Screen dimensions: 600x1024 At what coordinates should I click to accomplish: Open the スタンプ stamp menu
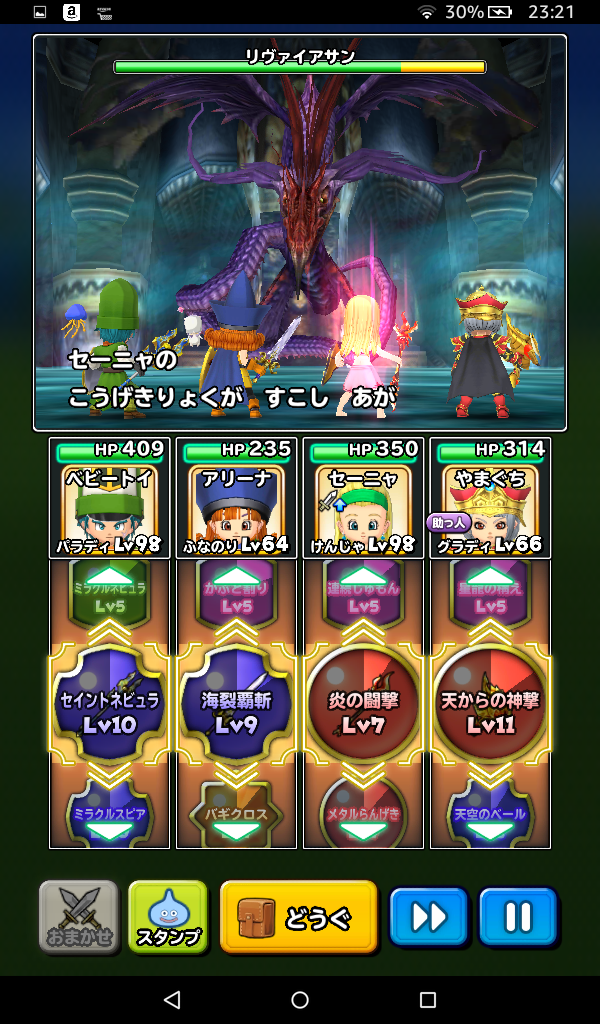168,916
